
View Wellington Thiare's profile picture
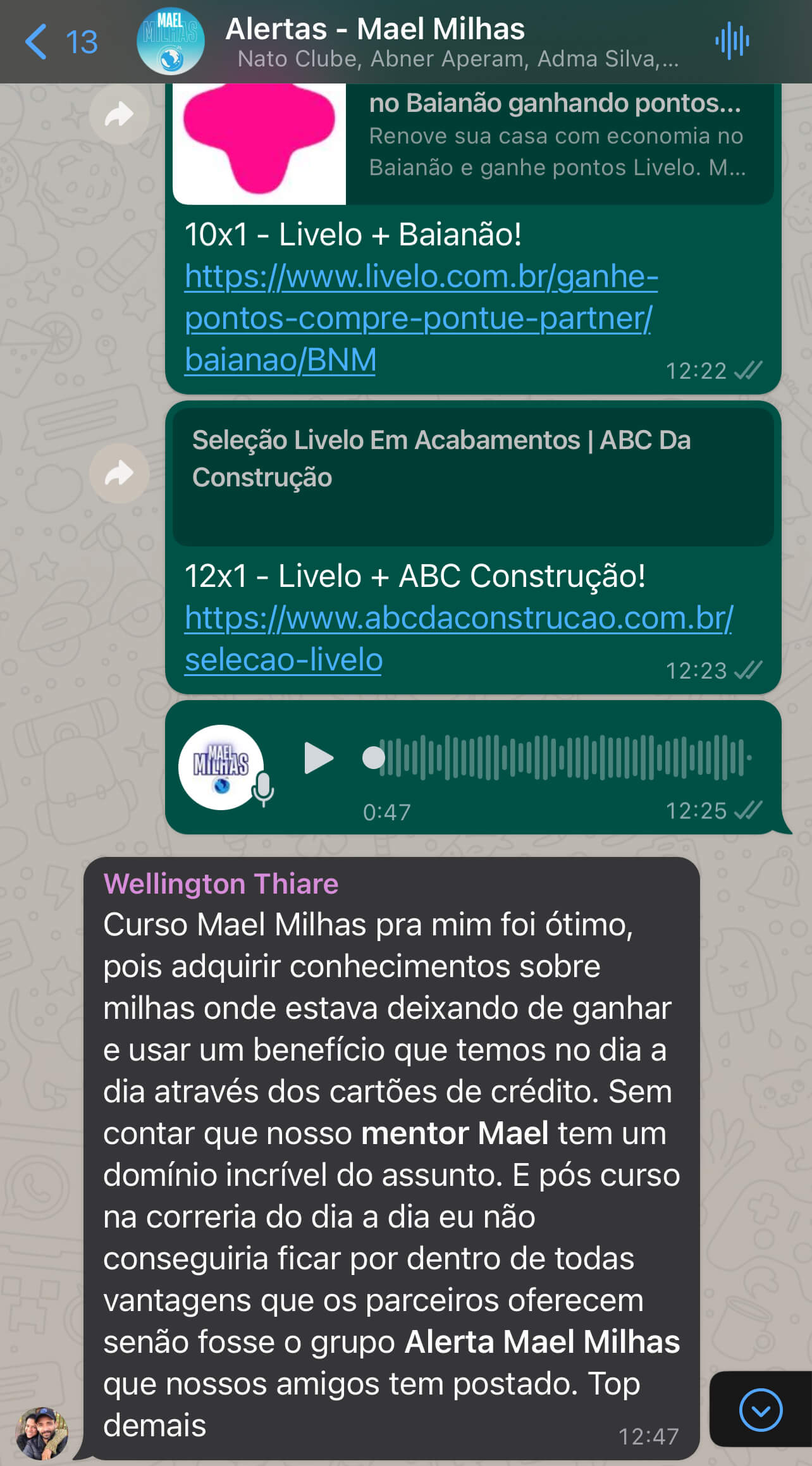[42, 1433]
